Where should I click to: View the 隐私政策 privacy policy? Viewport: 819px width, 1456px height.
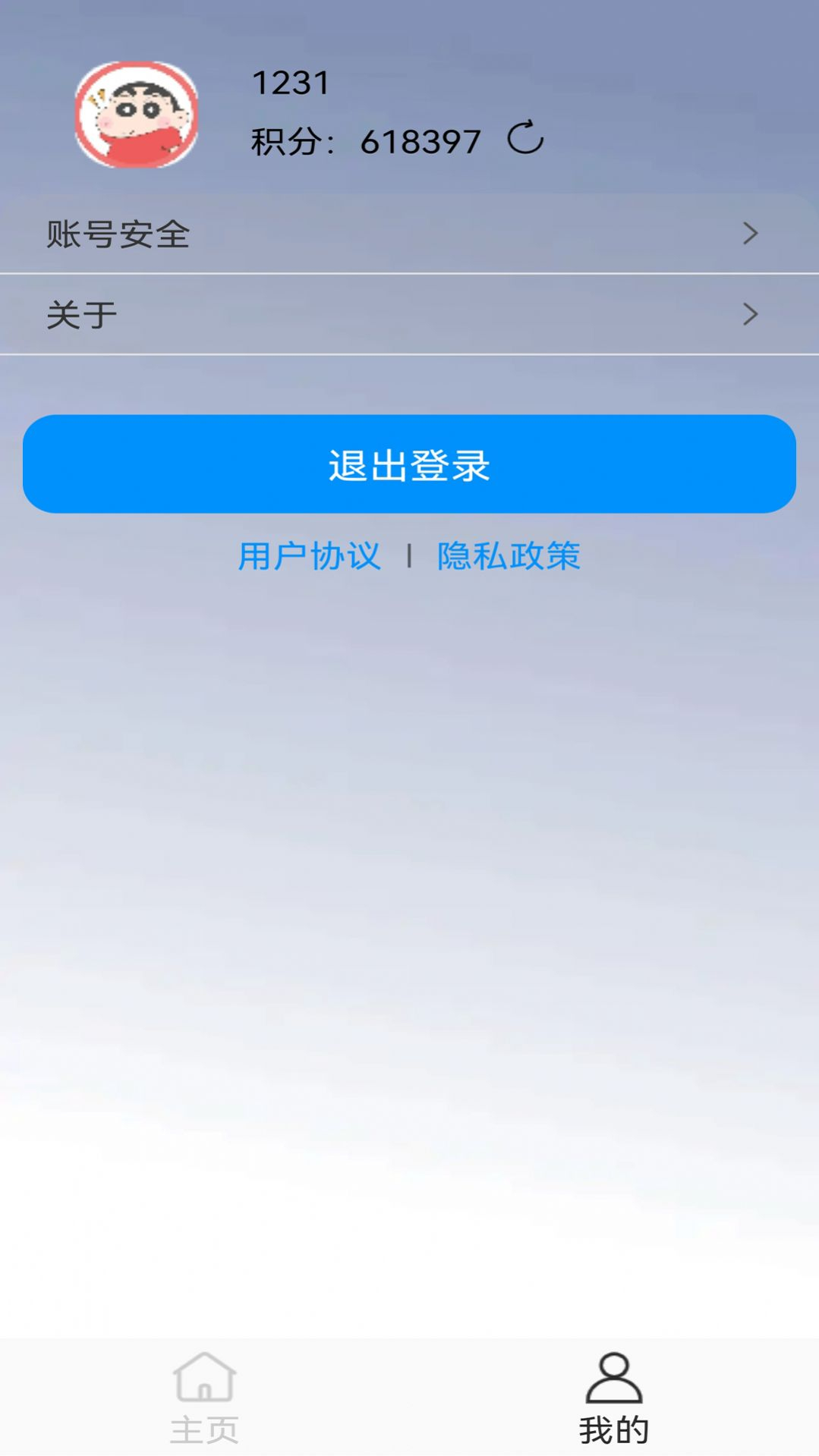[509, 556]
